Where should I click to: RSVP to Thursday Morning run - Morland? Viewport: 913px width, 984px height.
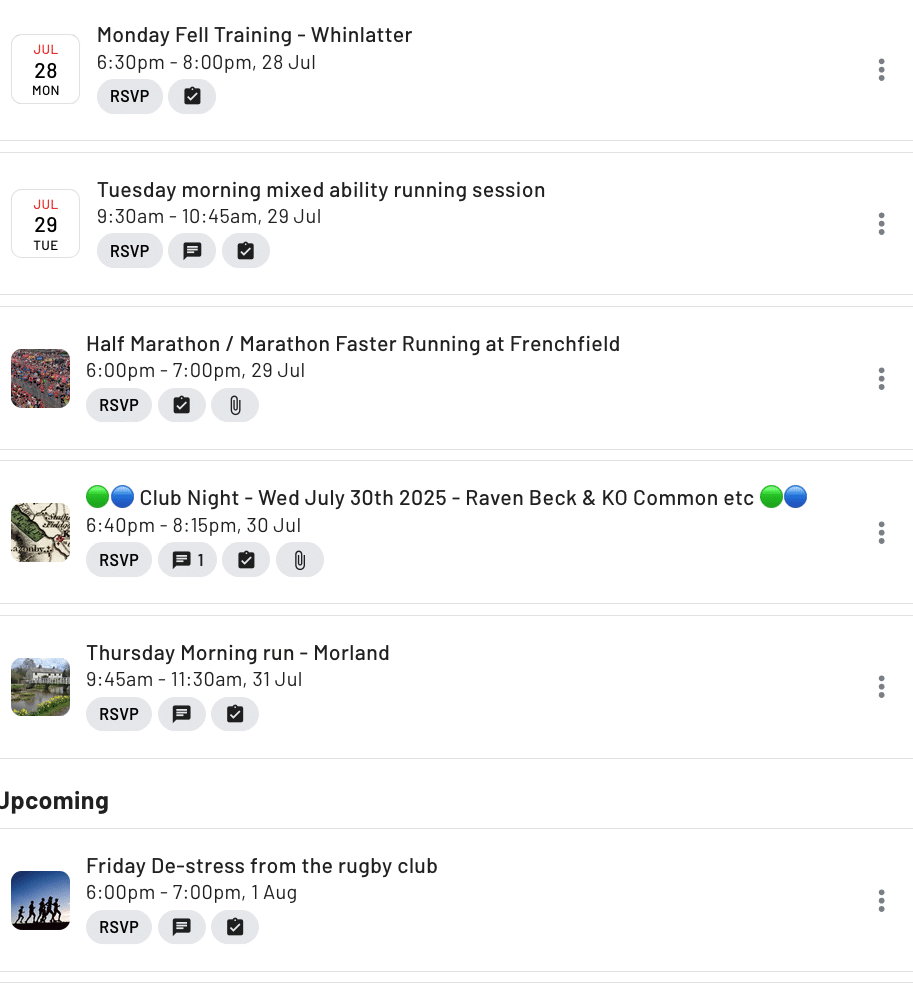tap(119, 714)
